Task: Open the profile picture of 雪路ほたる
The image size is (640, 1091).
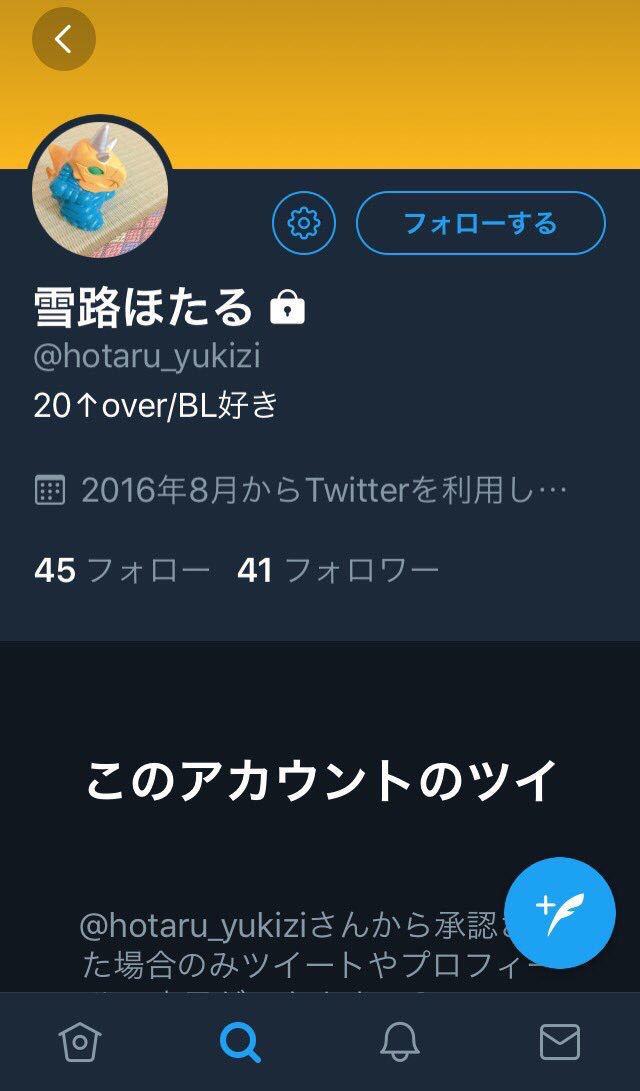Action: [x=100, y=188]
